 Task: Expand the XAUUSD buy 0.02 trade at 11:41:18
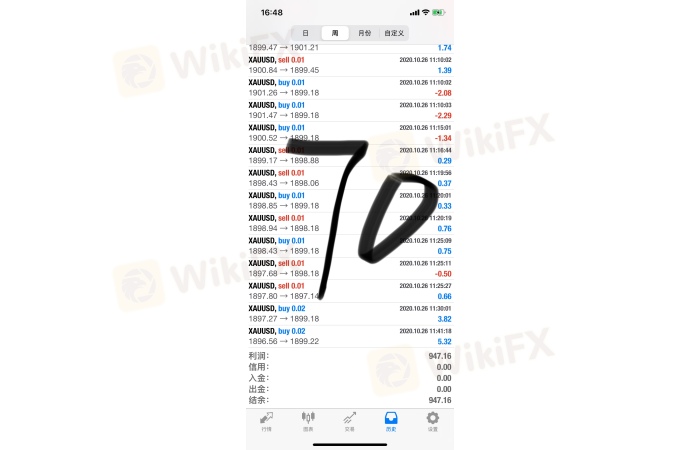pos(350,335)
